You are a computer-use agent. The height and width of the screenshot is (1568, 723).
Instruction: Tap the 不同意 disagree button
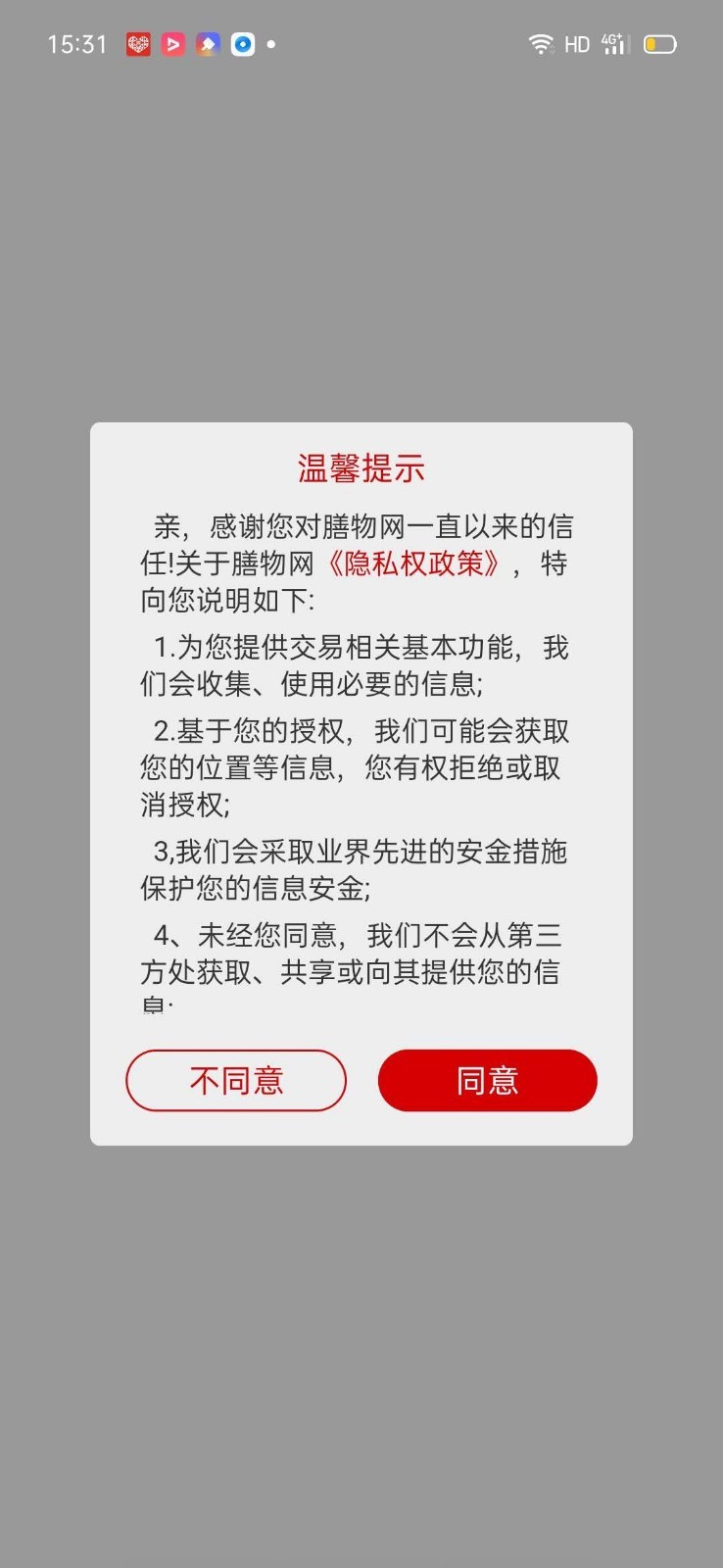pos(235,1080)
